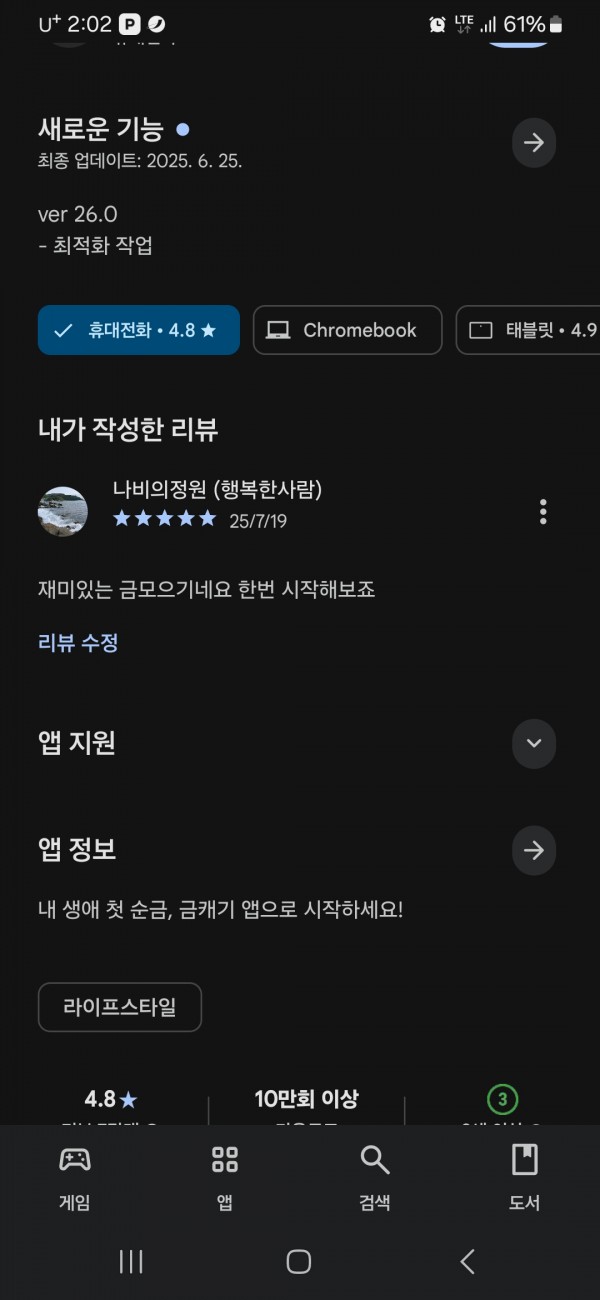Switch to the 검색 tab
The width and height of the screenshot is (600, 1300).
(x=375, y=1177)
